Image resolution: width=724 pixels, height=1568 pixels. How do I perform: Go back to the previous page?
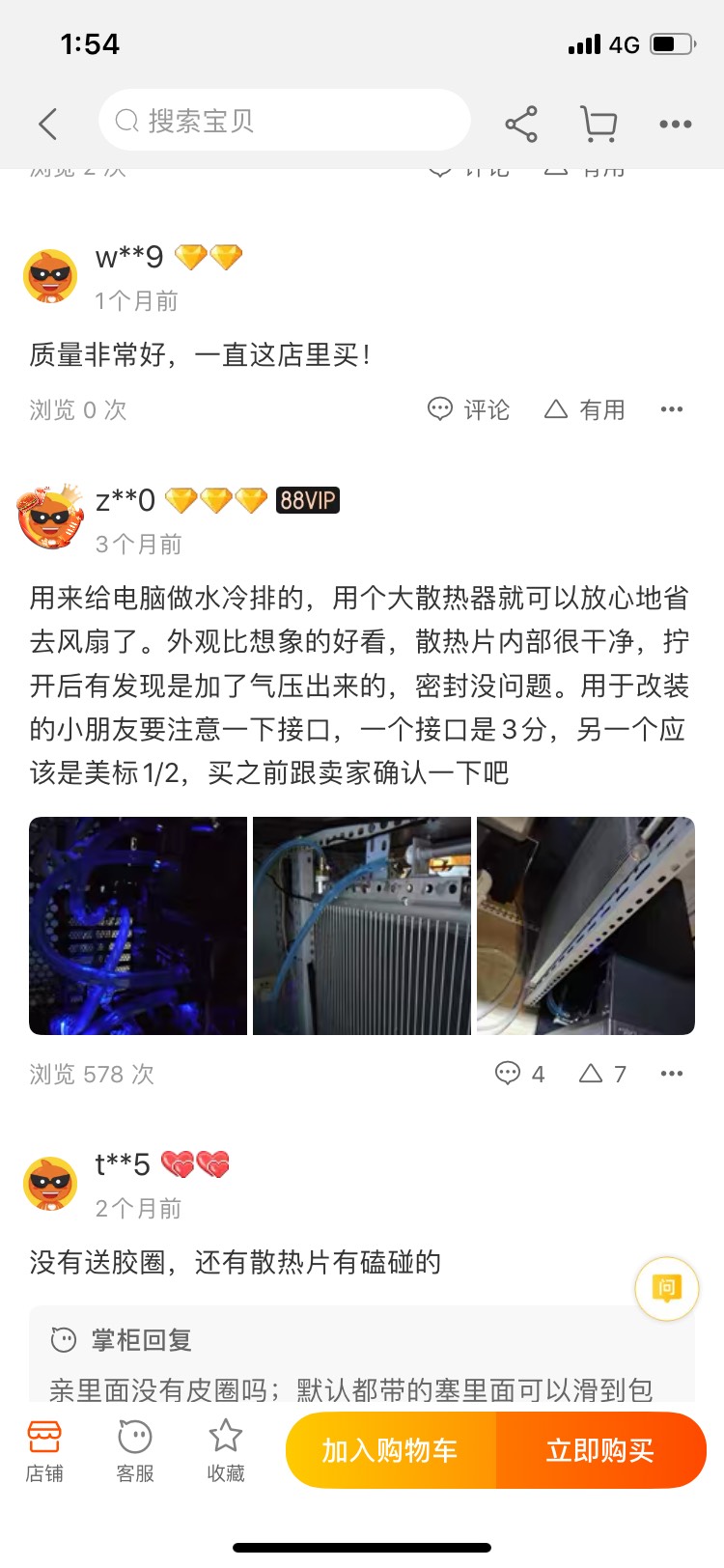(48, 124)
